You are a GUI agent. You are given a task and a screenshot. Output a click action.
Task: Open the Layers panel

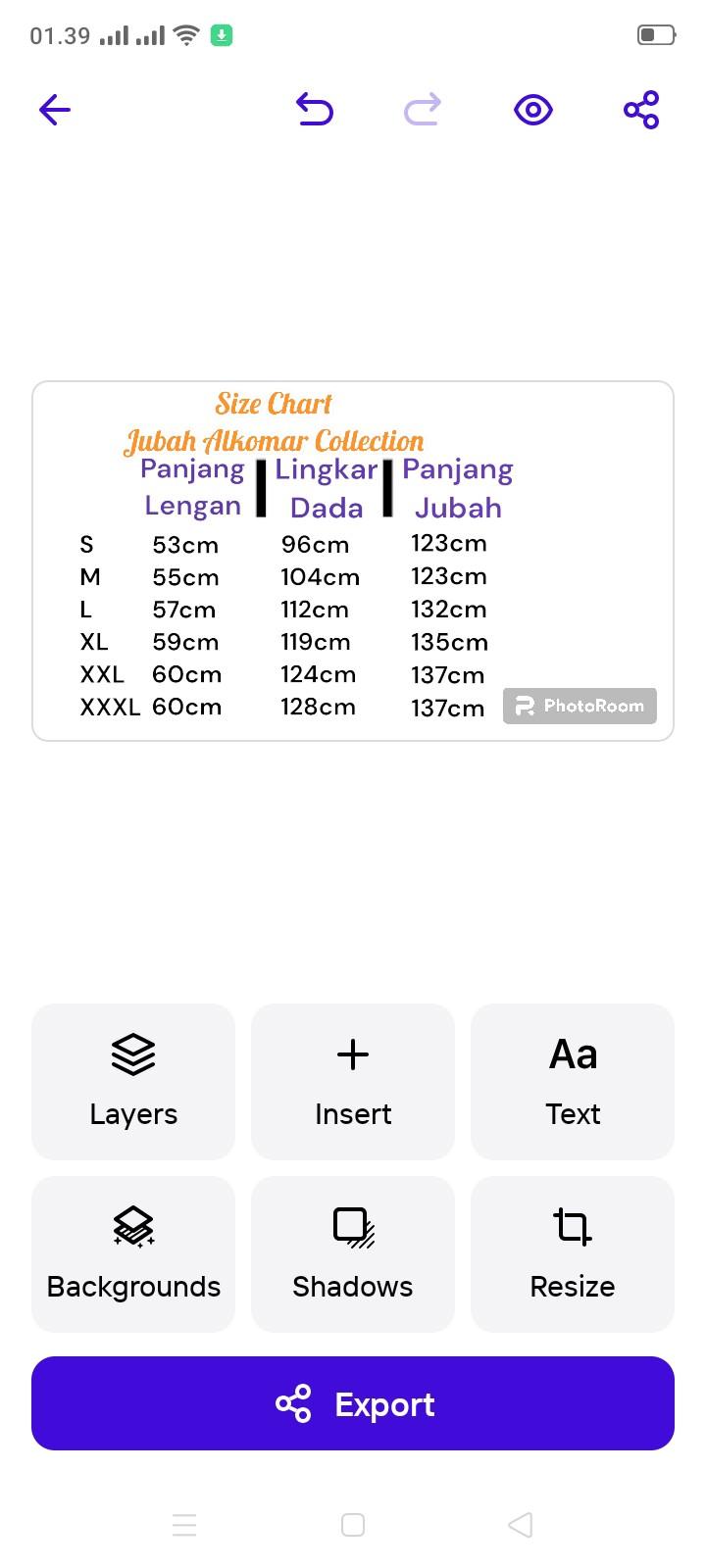point(133,1082)
